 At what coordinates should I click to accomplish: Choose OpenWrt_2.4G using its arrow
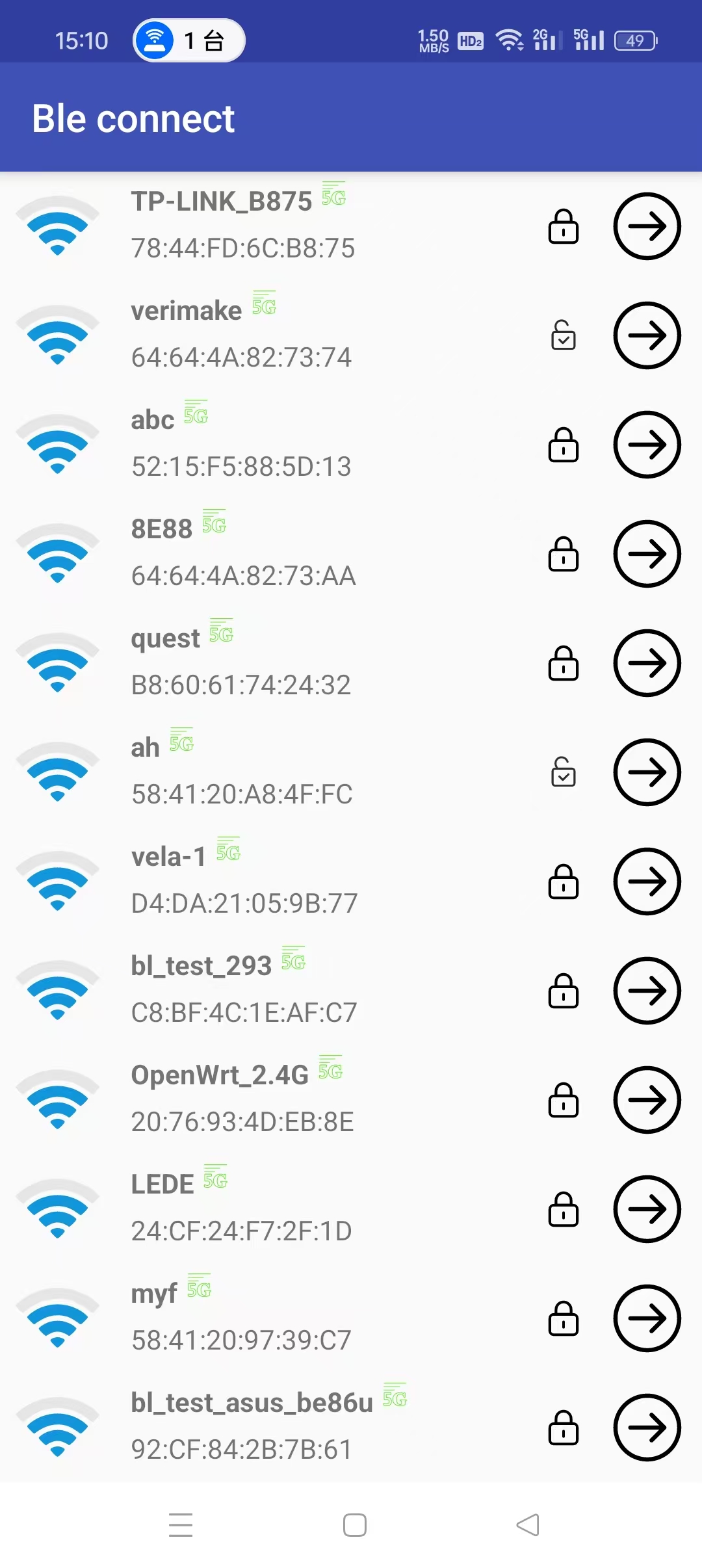click(647, 1100)
